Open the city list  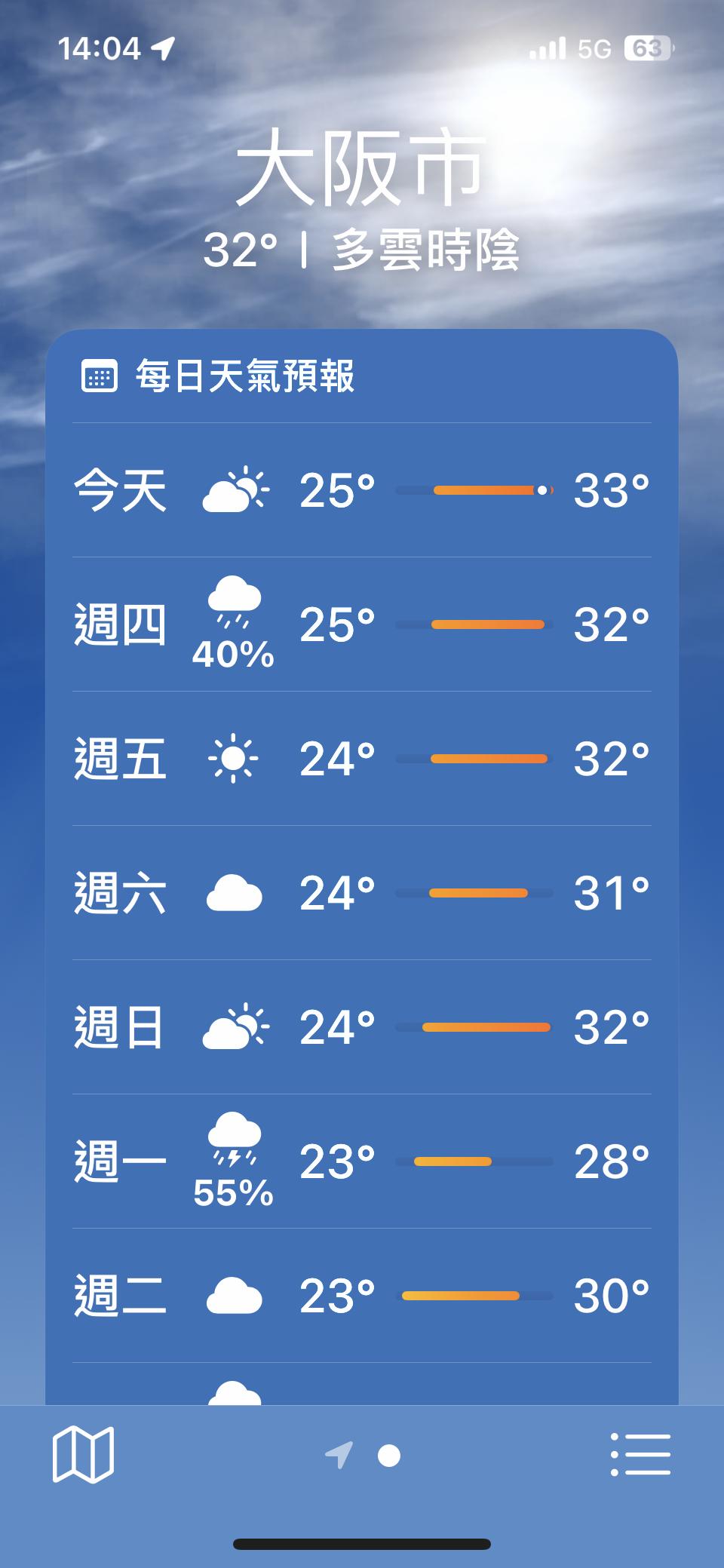click(640, 1454)
